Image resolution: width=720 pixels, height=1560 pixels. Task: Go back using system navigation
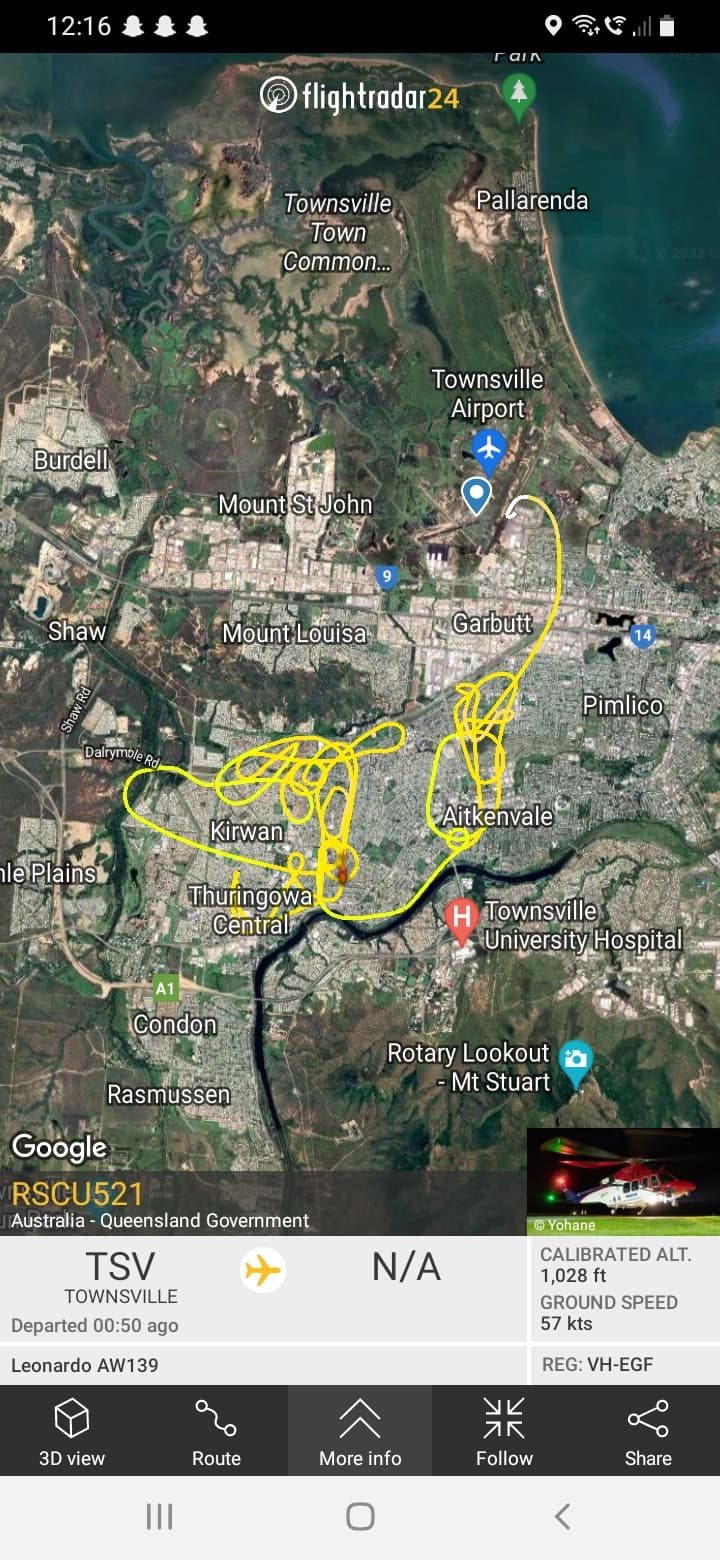(562, 1516)
